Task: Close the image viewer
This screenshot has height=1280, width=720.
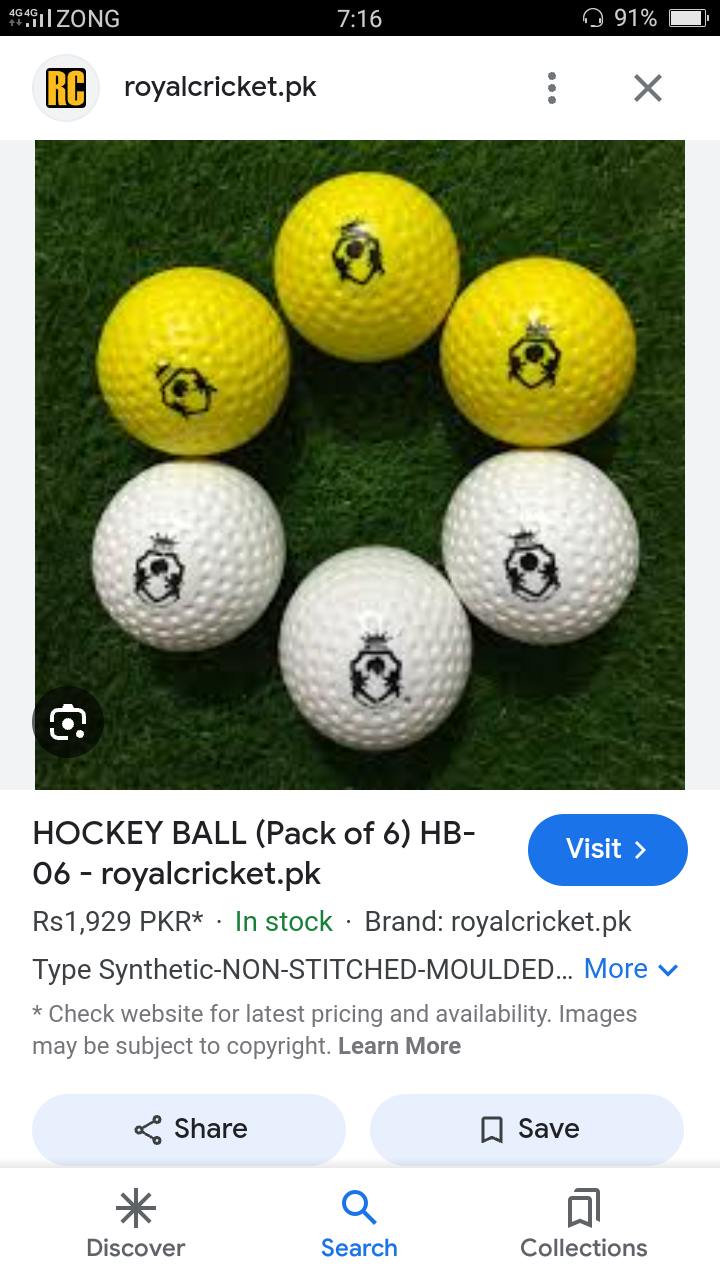Action: coord(648,88)
